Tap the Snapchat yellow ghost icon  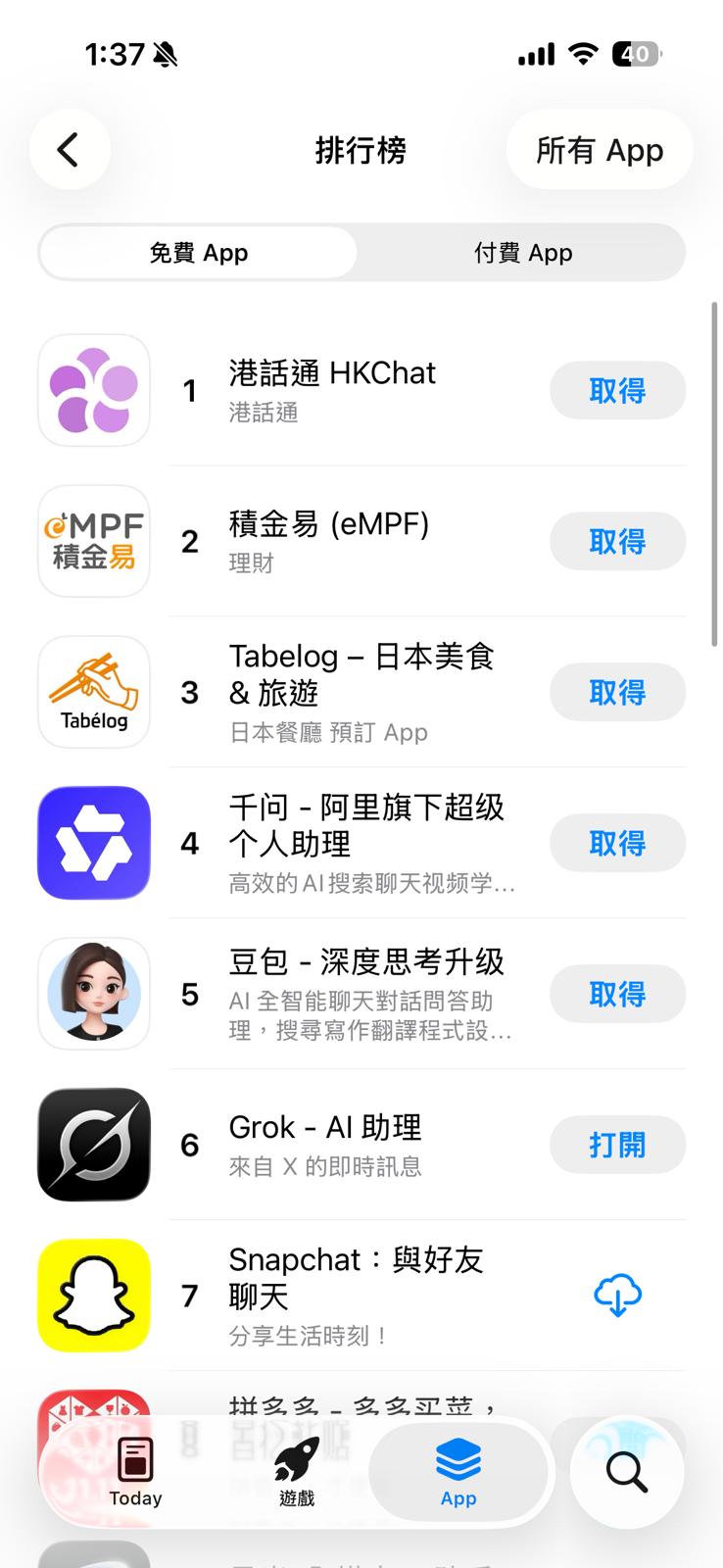(x=93, y=1296)
